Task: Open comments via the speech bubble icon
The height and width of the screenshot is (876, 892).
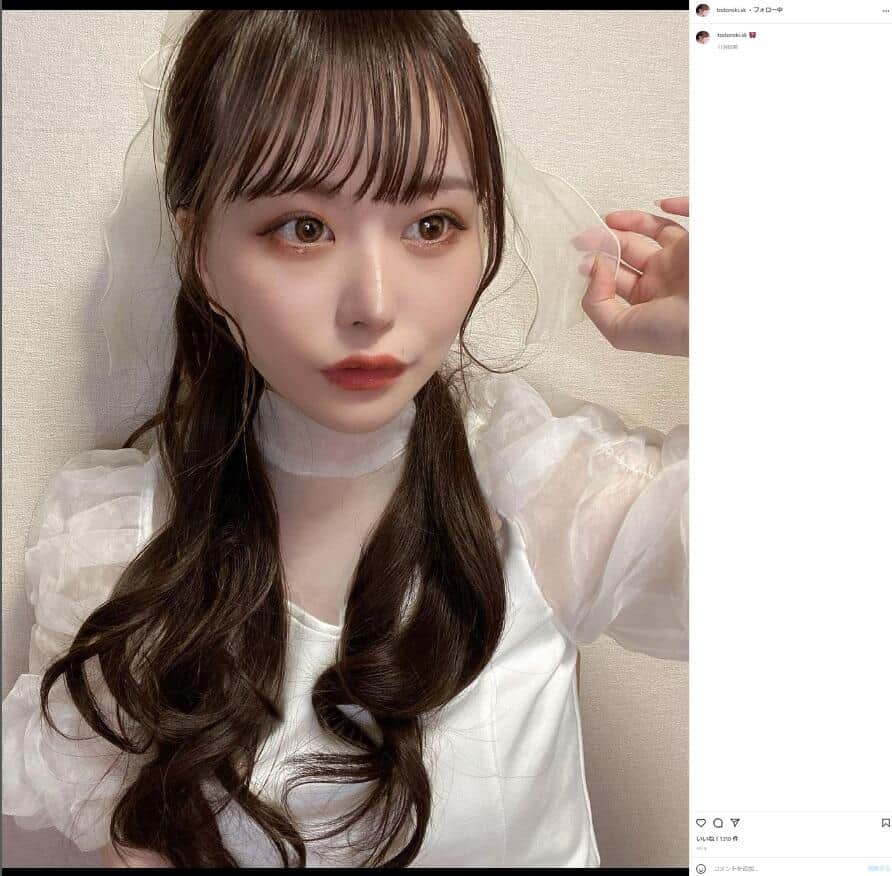Action: click(x=718, y=823)
